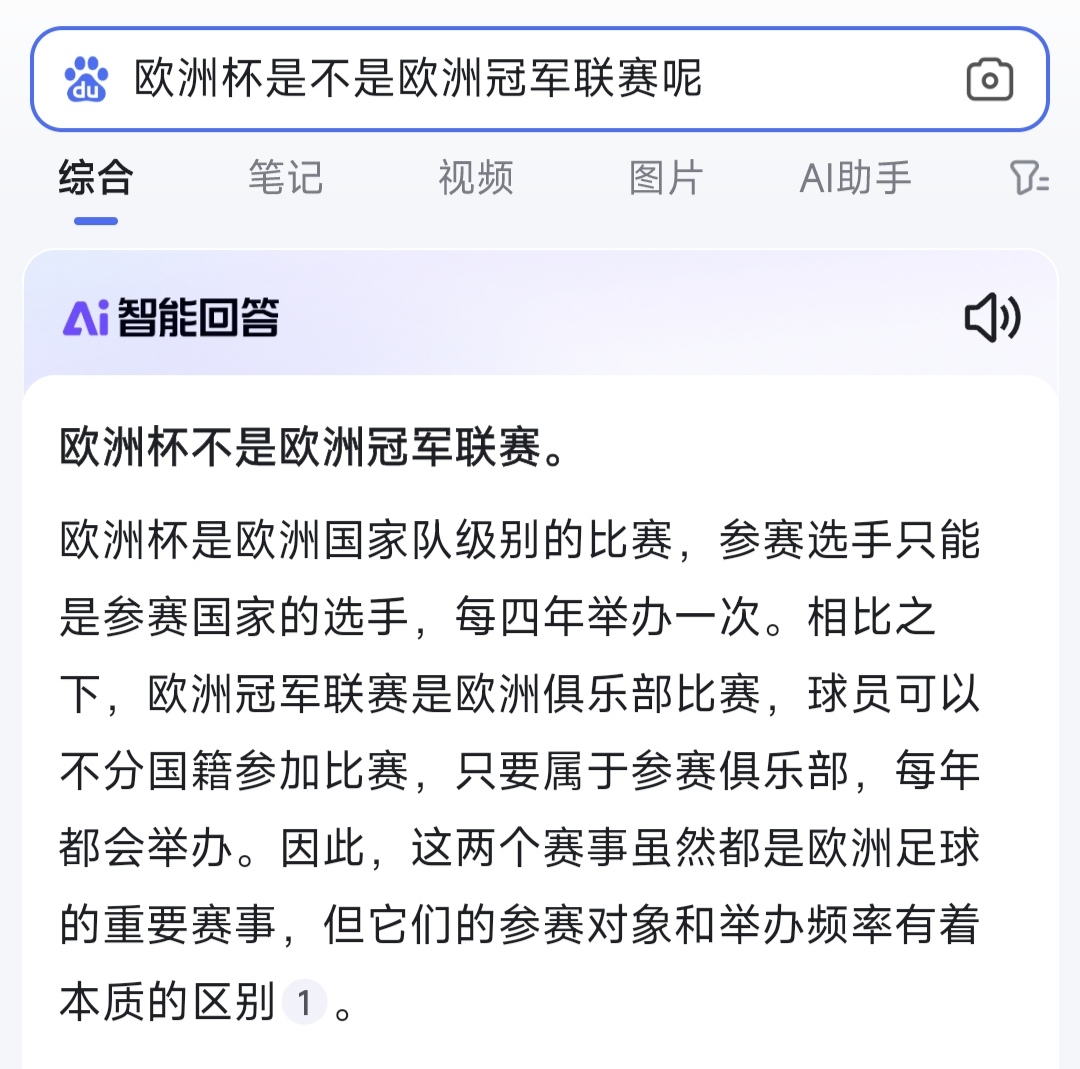Switch to the 视频 tab
The width and height of the screenshot is (1080, 1069).
click(476, 178)
